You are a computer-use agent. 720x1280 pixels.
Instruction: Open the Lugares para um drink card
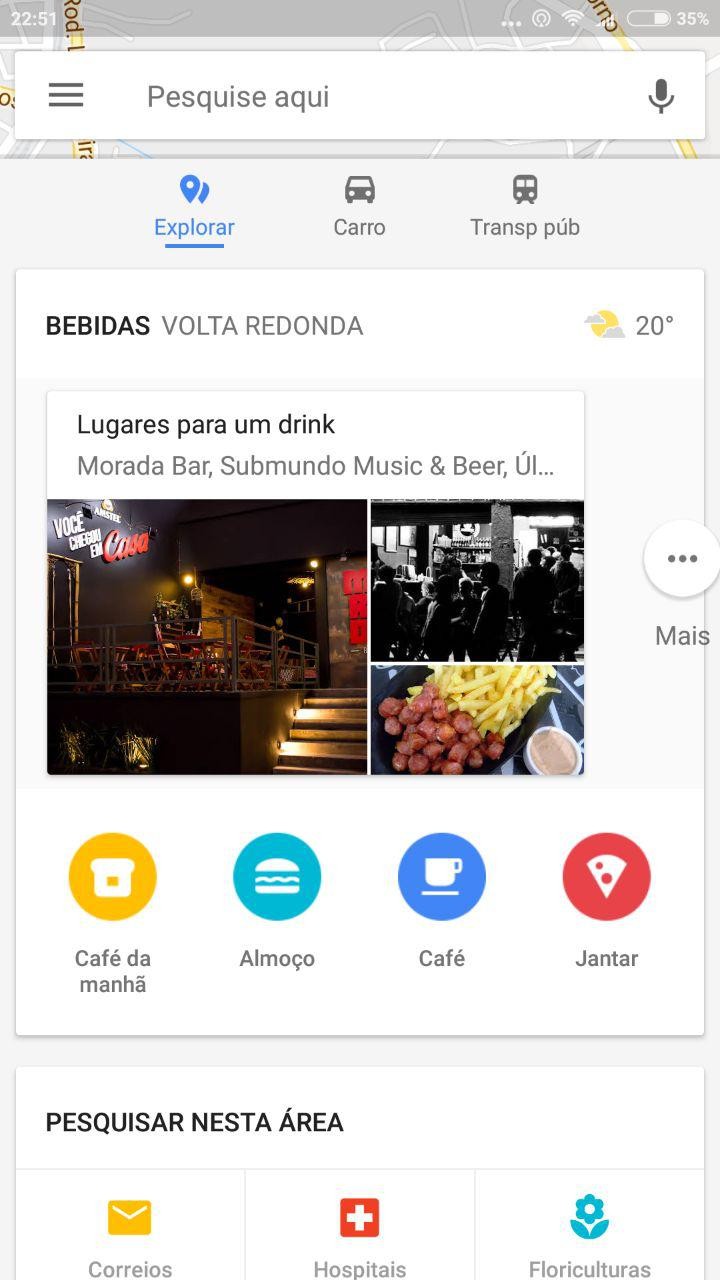coord(315,582)
